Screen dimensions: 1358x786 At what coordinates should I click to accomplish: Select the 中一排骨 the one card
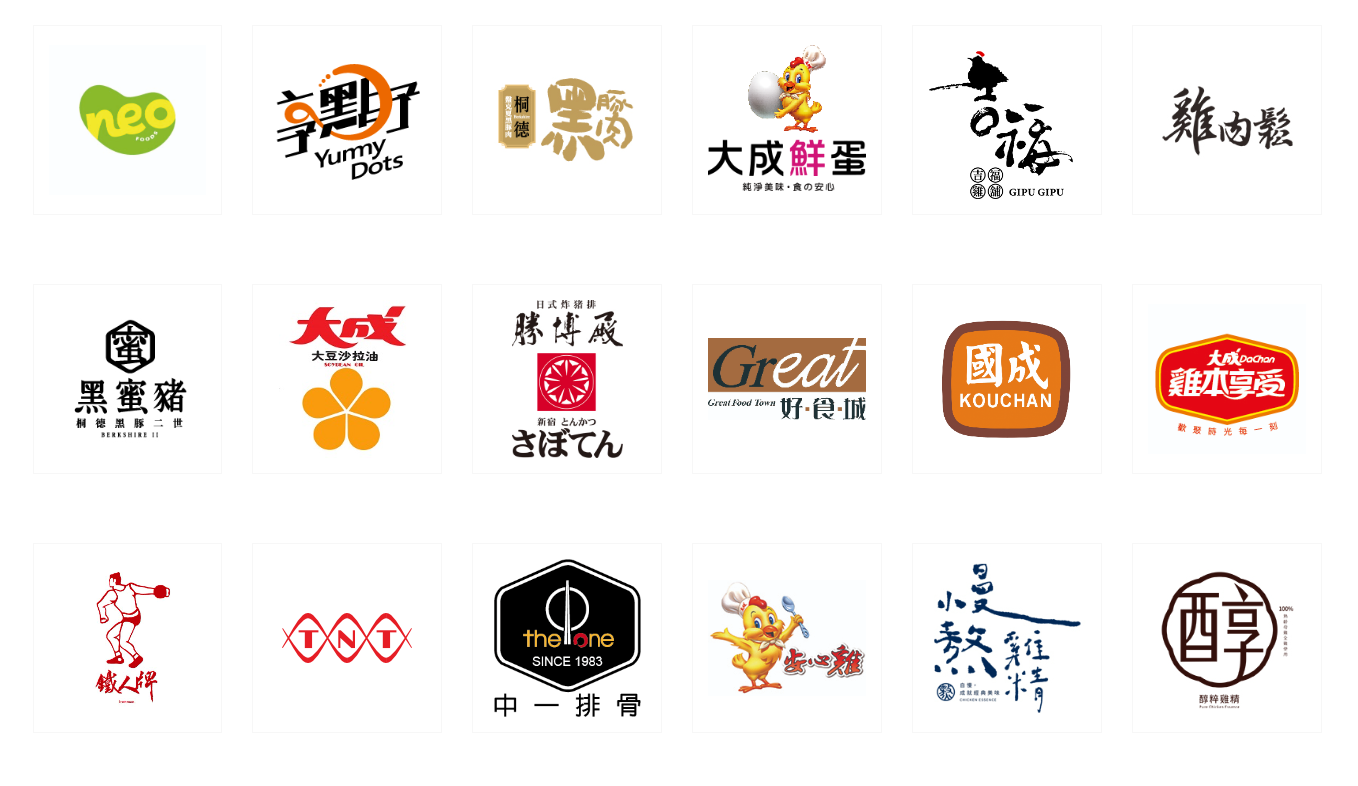click(x=567, y=638)
